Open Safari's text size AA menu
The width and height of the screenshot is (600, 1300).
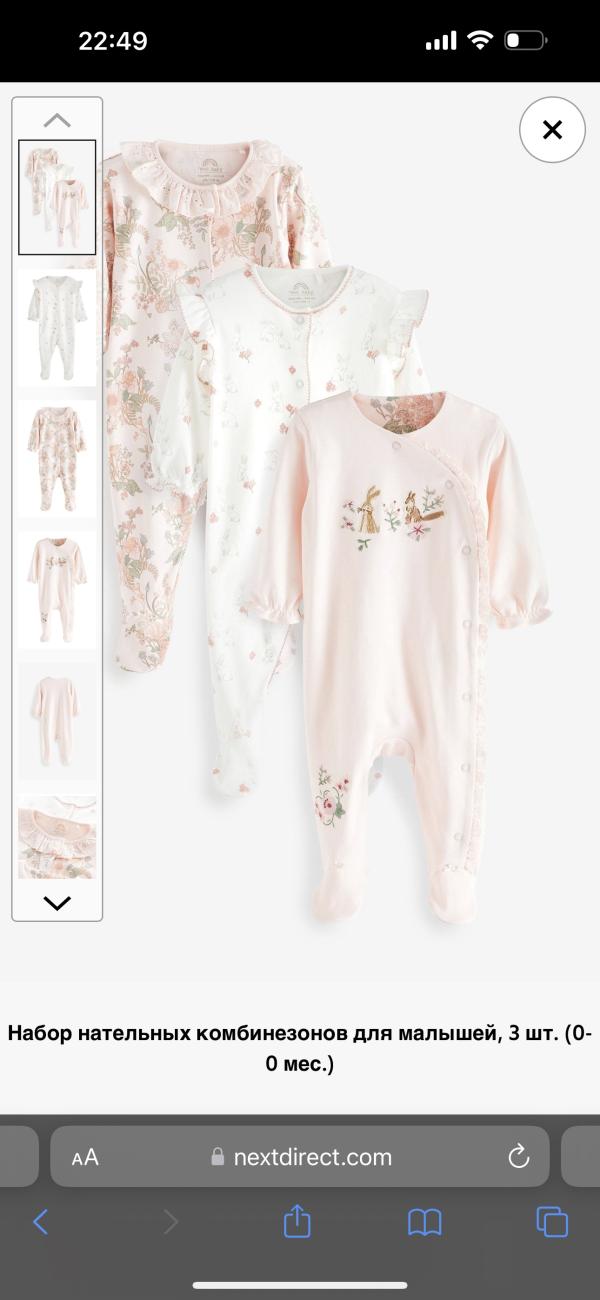[x=85, y=1158]
